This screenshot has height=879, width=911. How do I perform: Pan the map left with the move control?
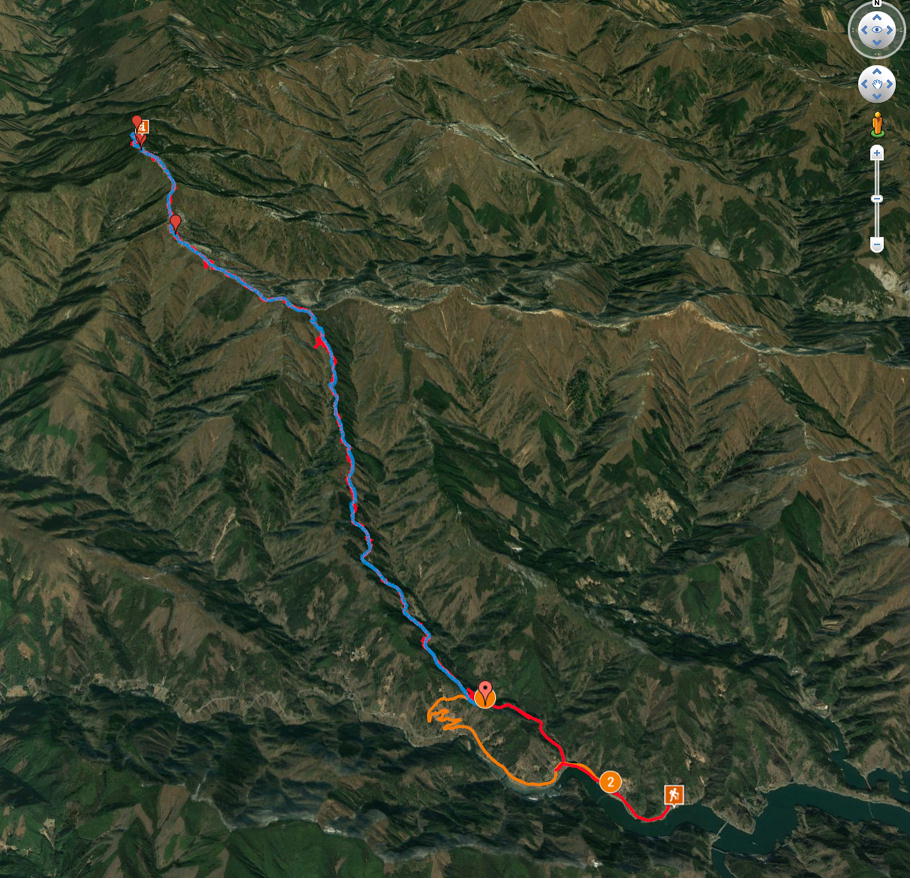coord(864,84)
